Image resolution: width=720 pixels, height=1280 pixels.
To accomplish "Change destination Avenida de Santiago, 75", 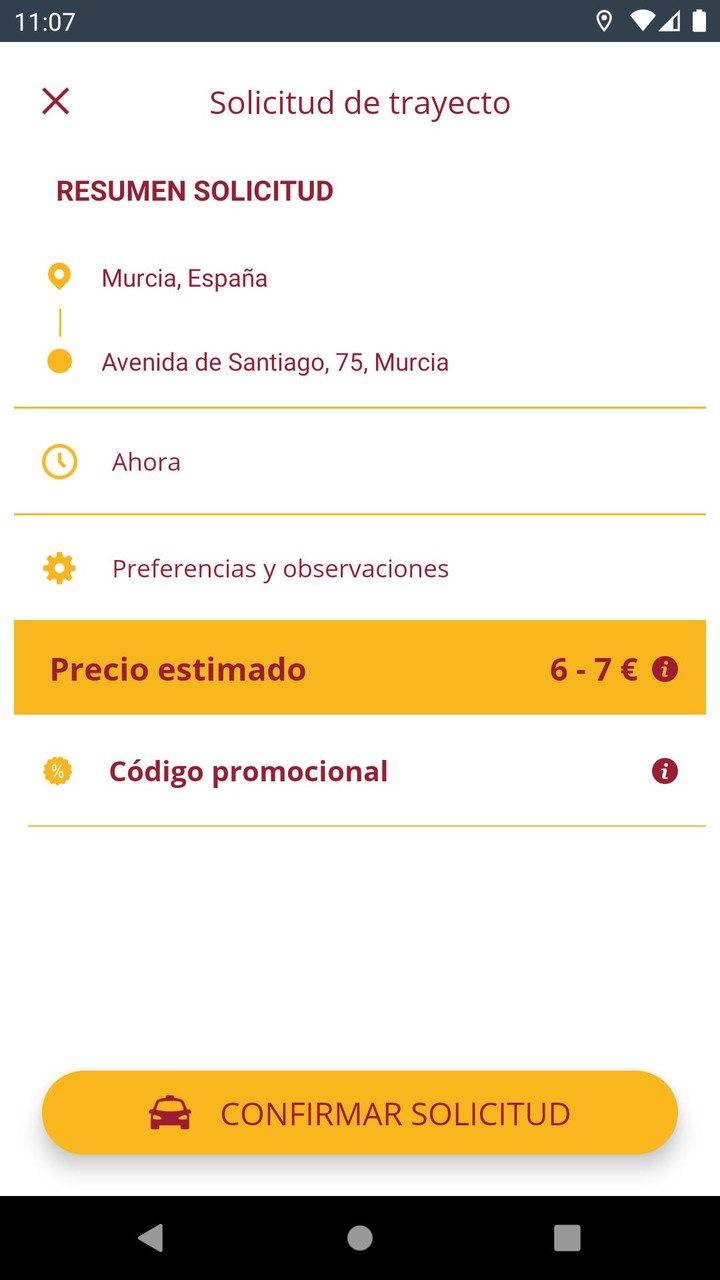I will click(x=275, y=362).
